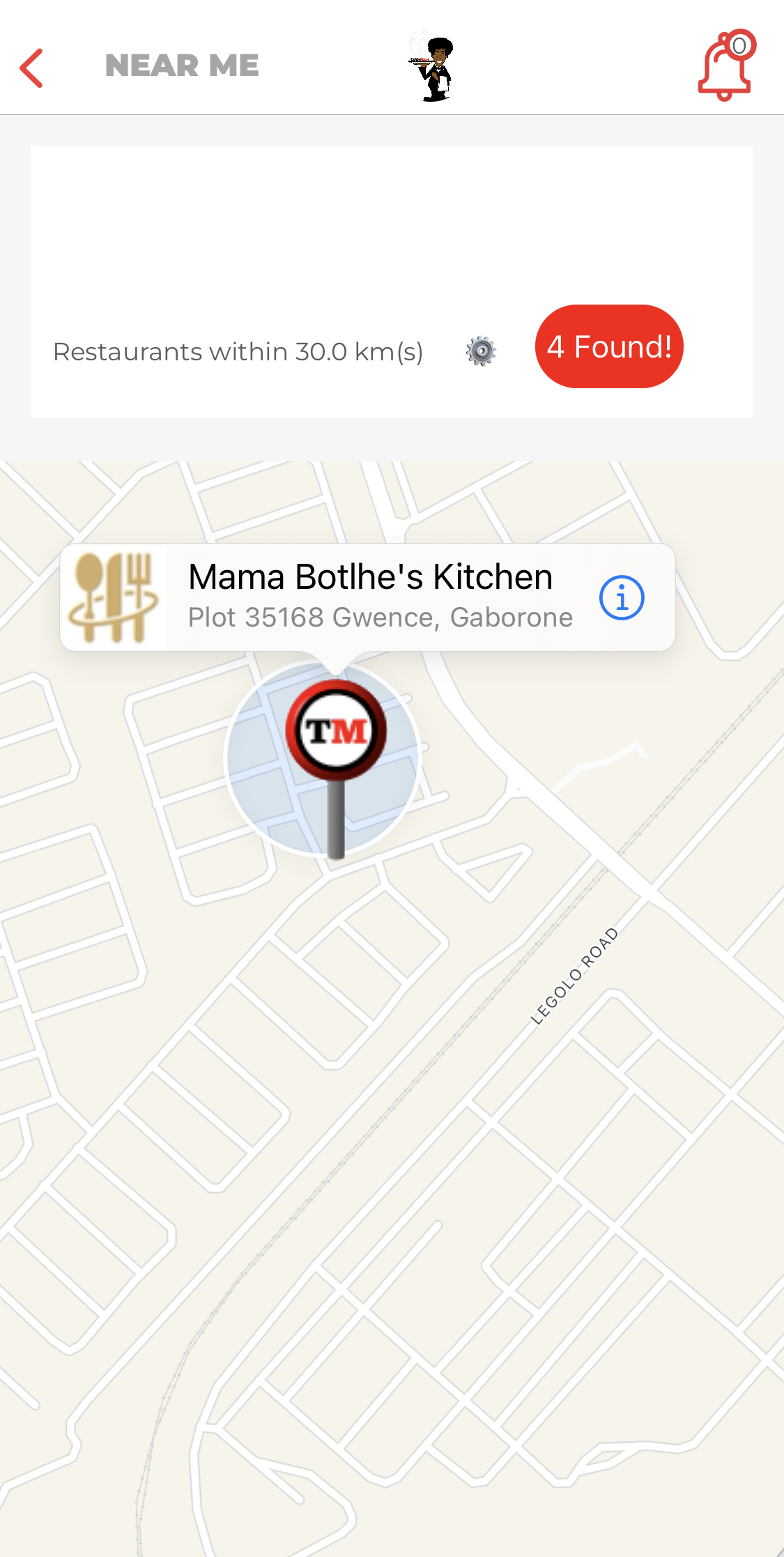Viewport: 784px width, 1557px height.
Task: Select the NEAR ME header title
Action: [x=181, y=66]
